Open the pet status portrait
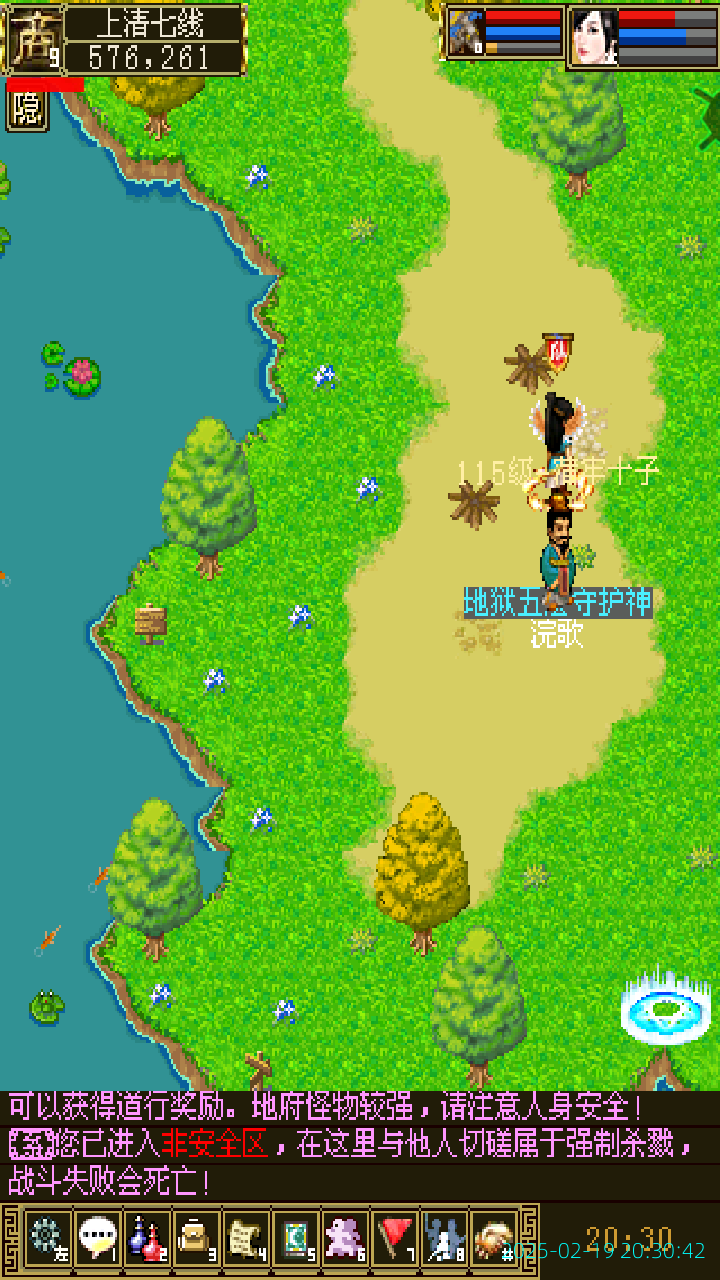The width and height of the screenshot is (720, 1280). tap(466, 35)
